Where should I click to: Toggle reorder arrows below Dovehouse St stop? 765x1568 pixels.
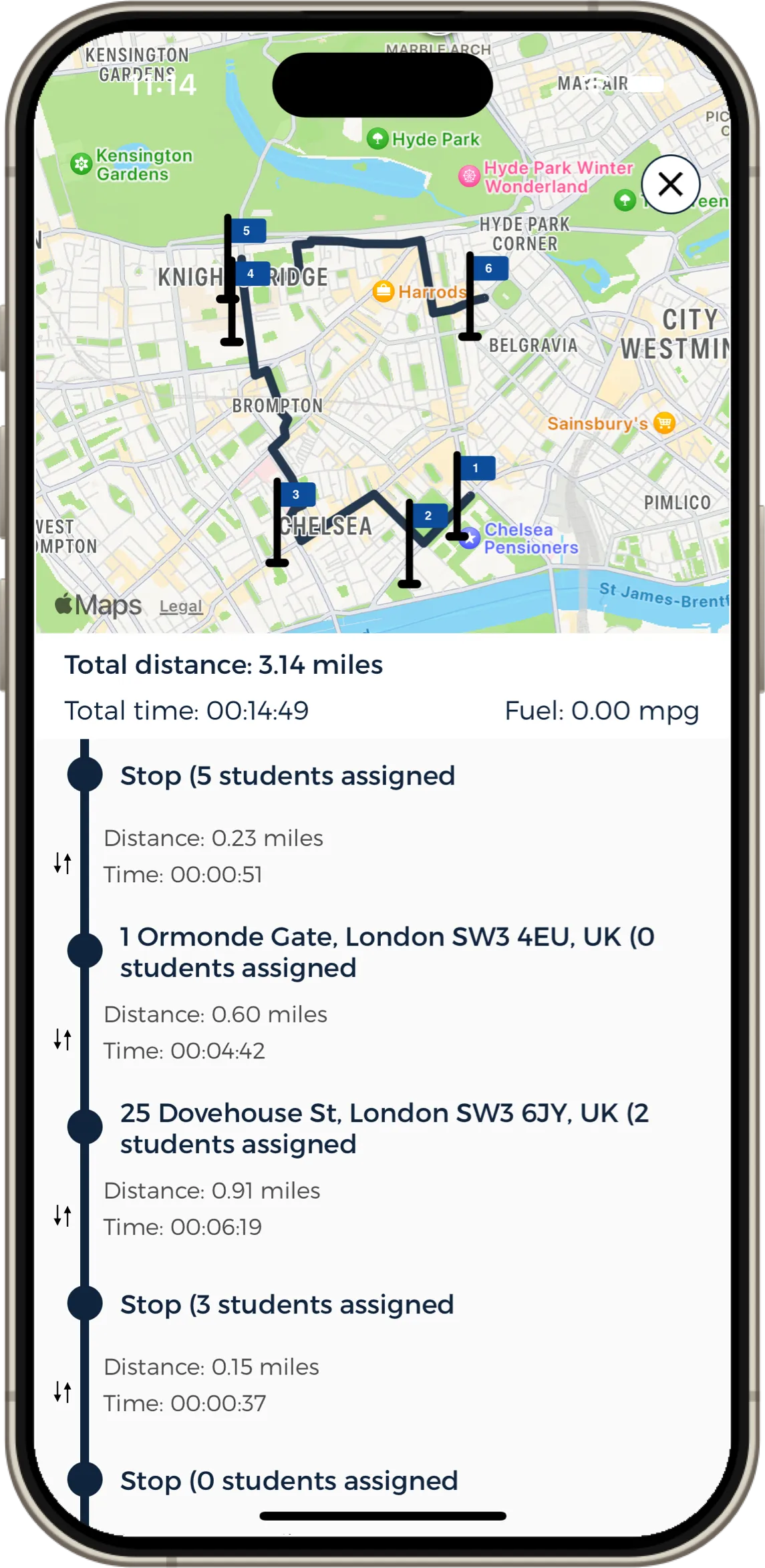click(63, 1217)
